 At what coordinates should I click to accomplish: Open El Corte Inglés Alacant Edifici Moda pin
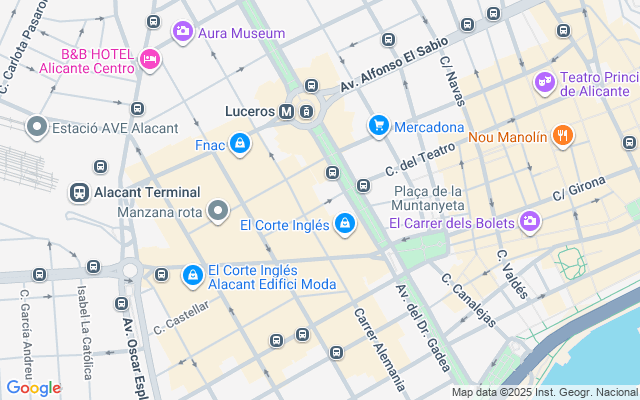[192, 274]
